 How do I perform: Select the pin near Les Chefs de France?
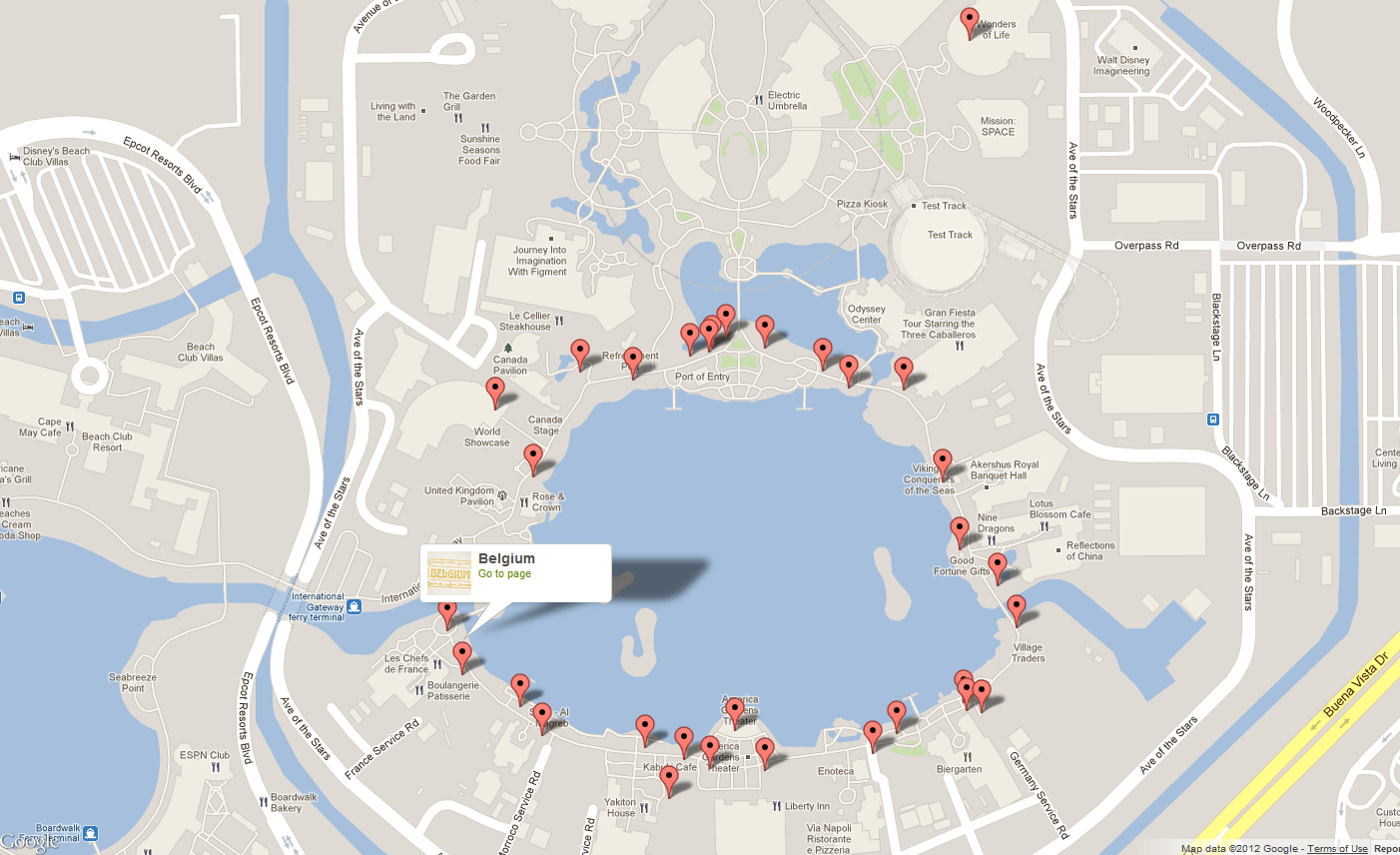[x=461, y=655]
